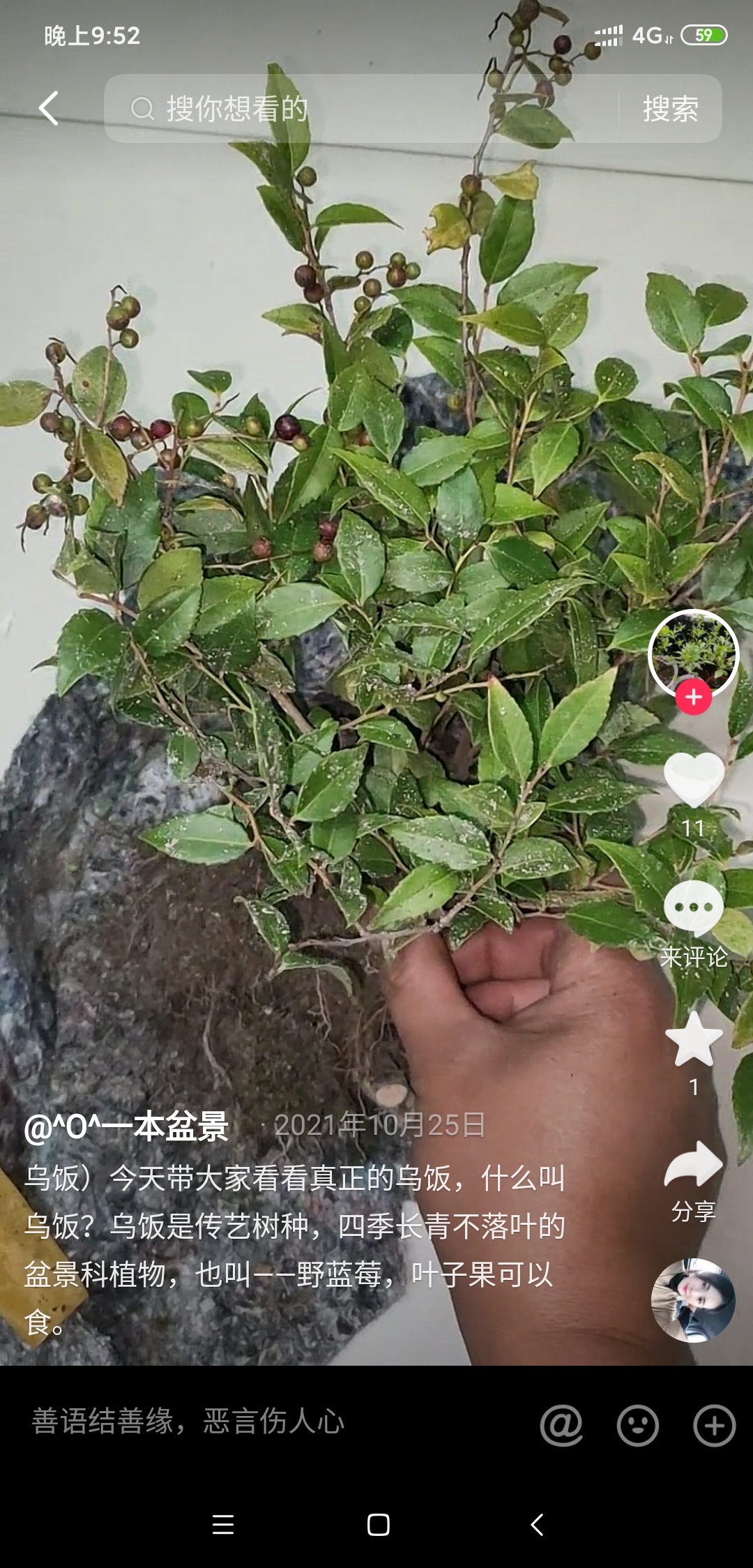The width and height of the screenshot is (753, 1568).
Task: Go back using the top-left arrow
Action: 48,109
